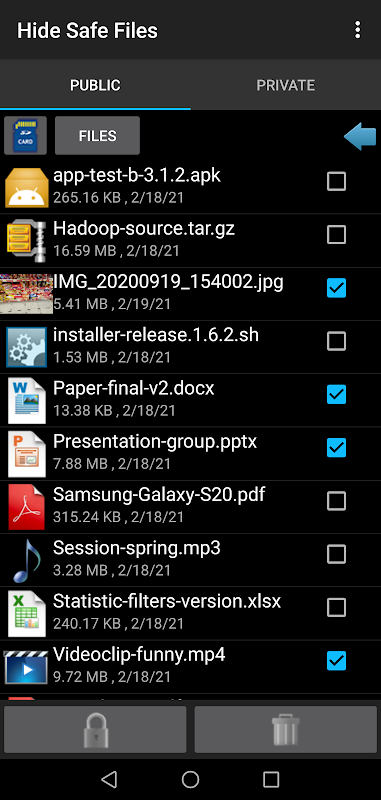Select the Hadoop-source.tar.gz checkbox
The height and width of the screenshot is (800, 381).
[x=336, y=235]
